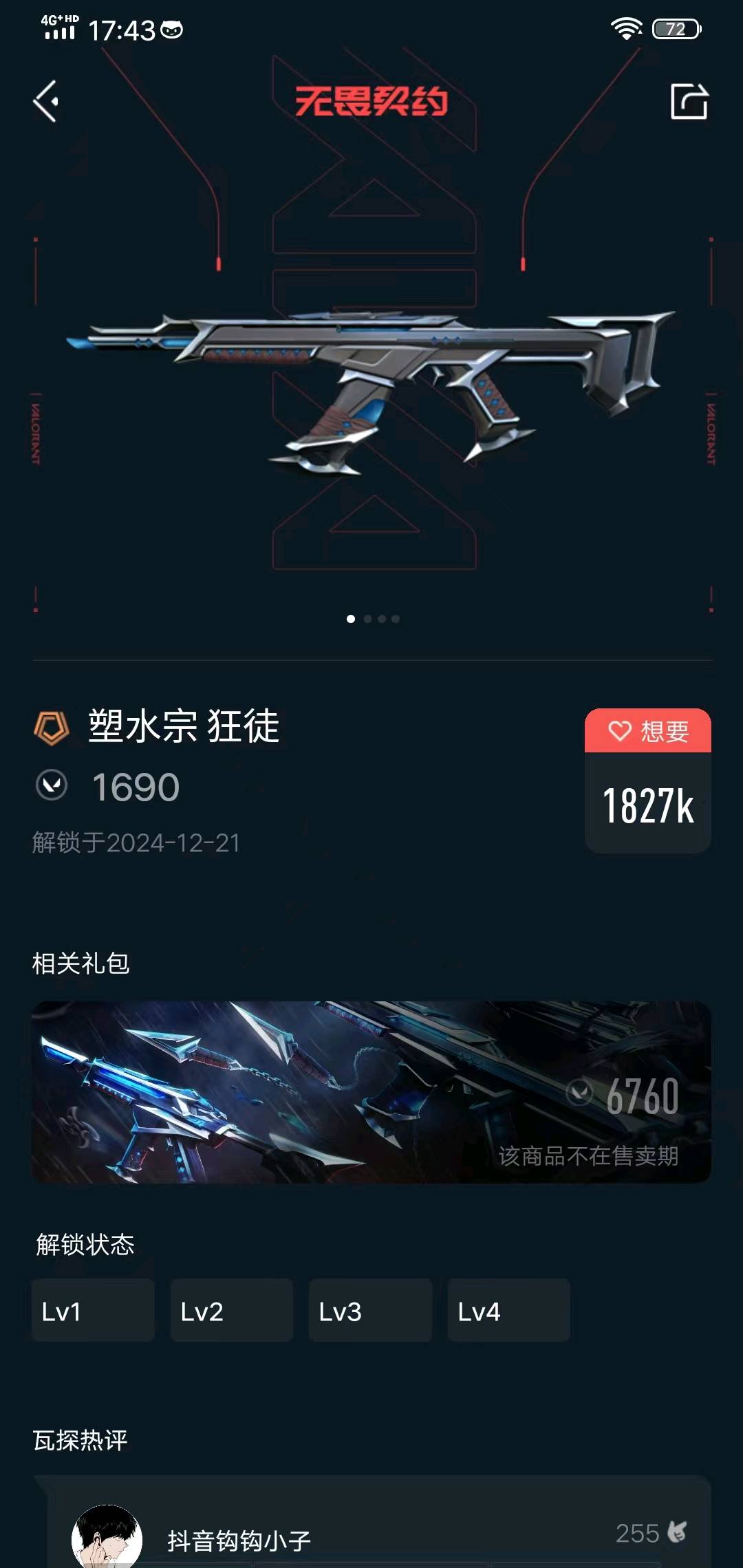The width and height of the screenshot is (743, 1568).
Task: Like the comment by 抖音钩钩小子
Action: [x=677, y=1532]
